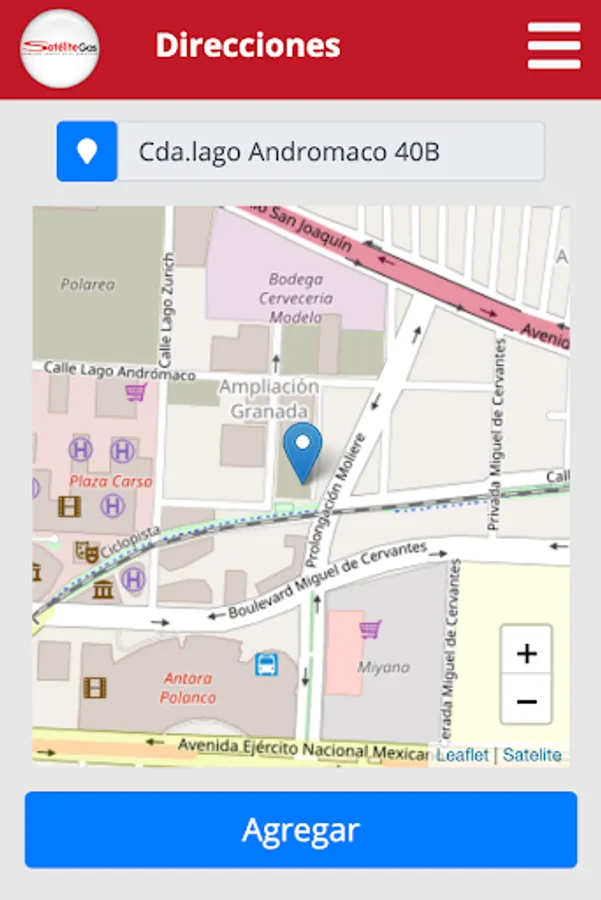
Task: Open the Leaflet attribution link
Action: (462, 754)
